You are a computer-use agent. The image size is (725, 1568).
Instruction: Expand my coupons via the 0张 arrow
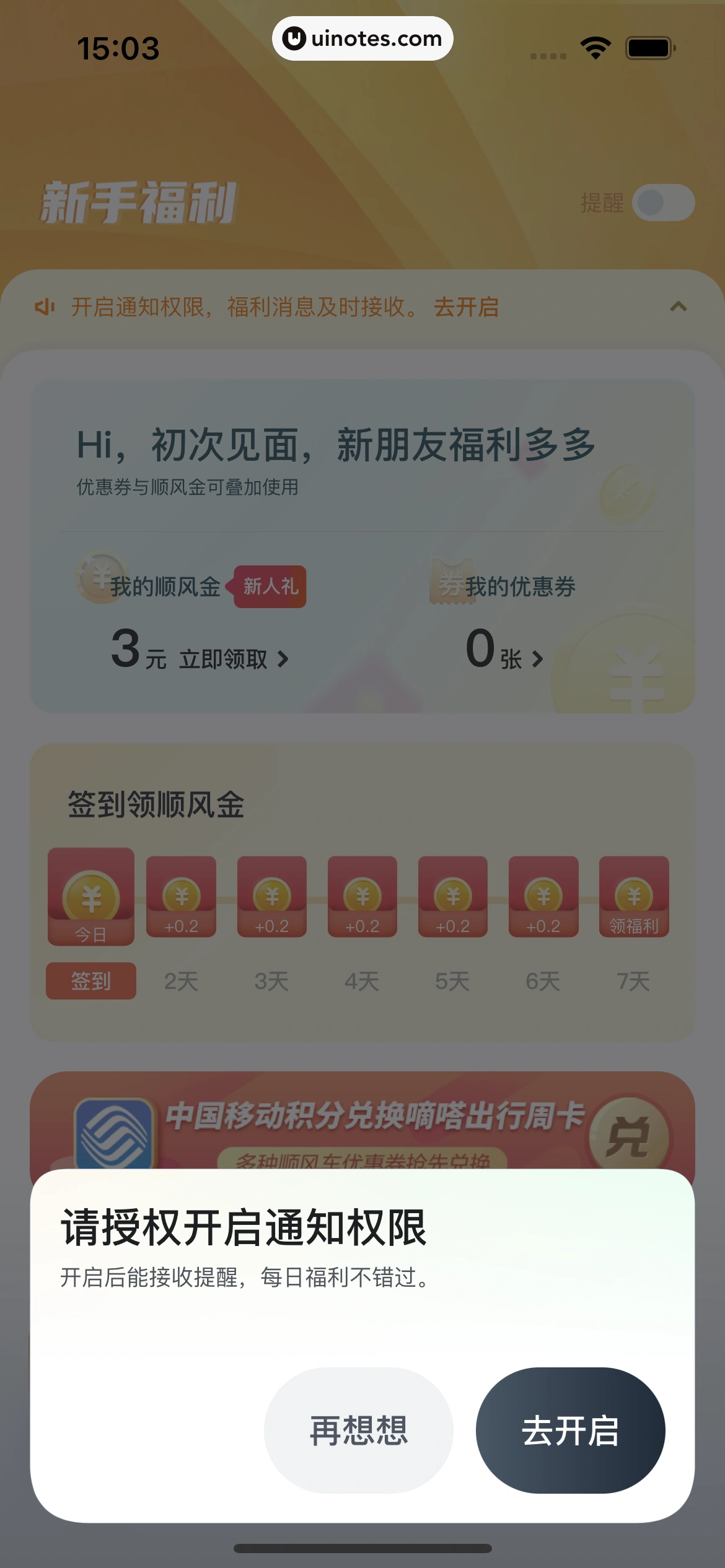click(538, 658)
